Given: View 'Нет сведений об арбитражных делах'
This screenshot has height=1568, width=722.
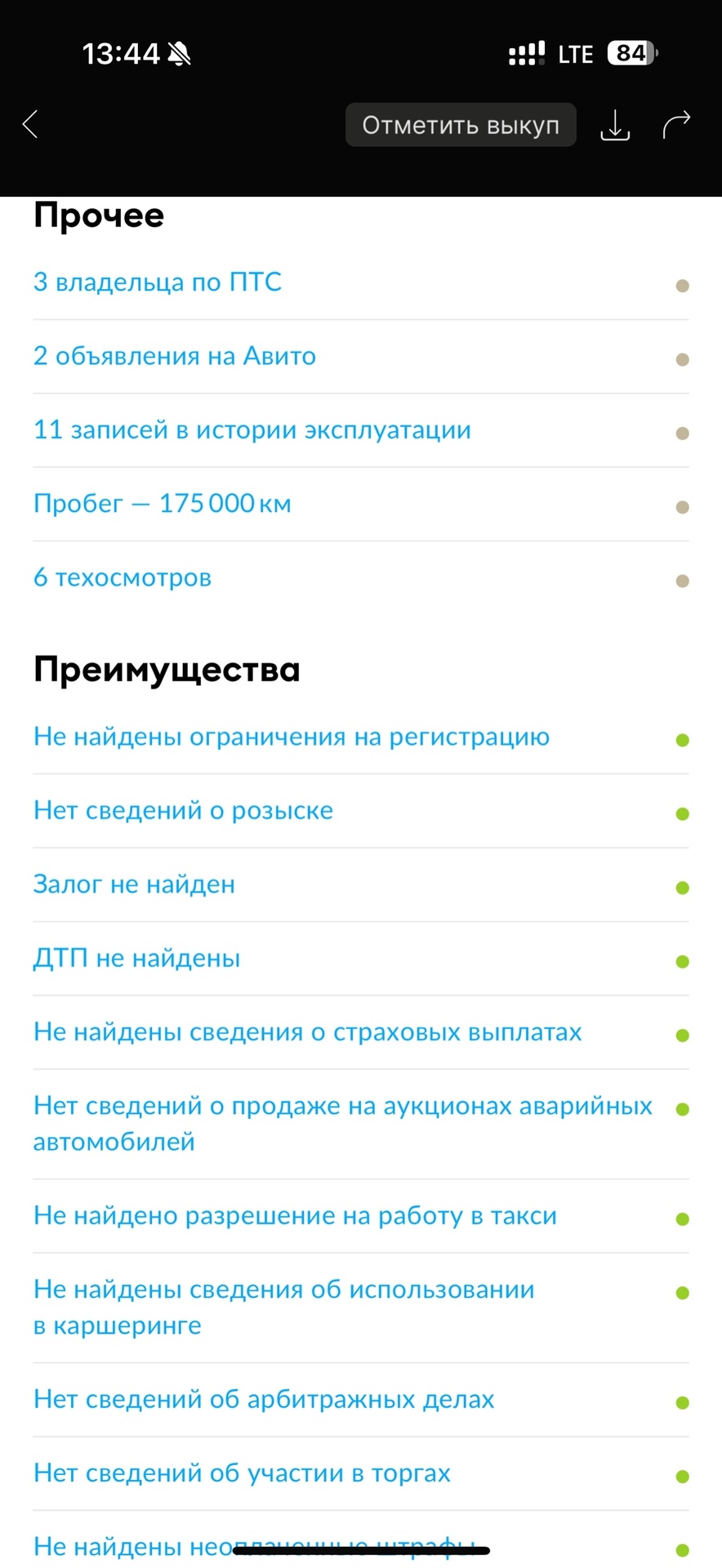Looking at the screenshot, I should click(265, 1400).
